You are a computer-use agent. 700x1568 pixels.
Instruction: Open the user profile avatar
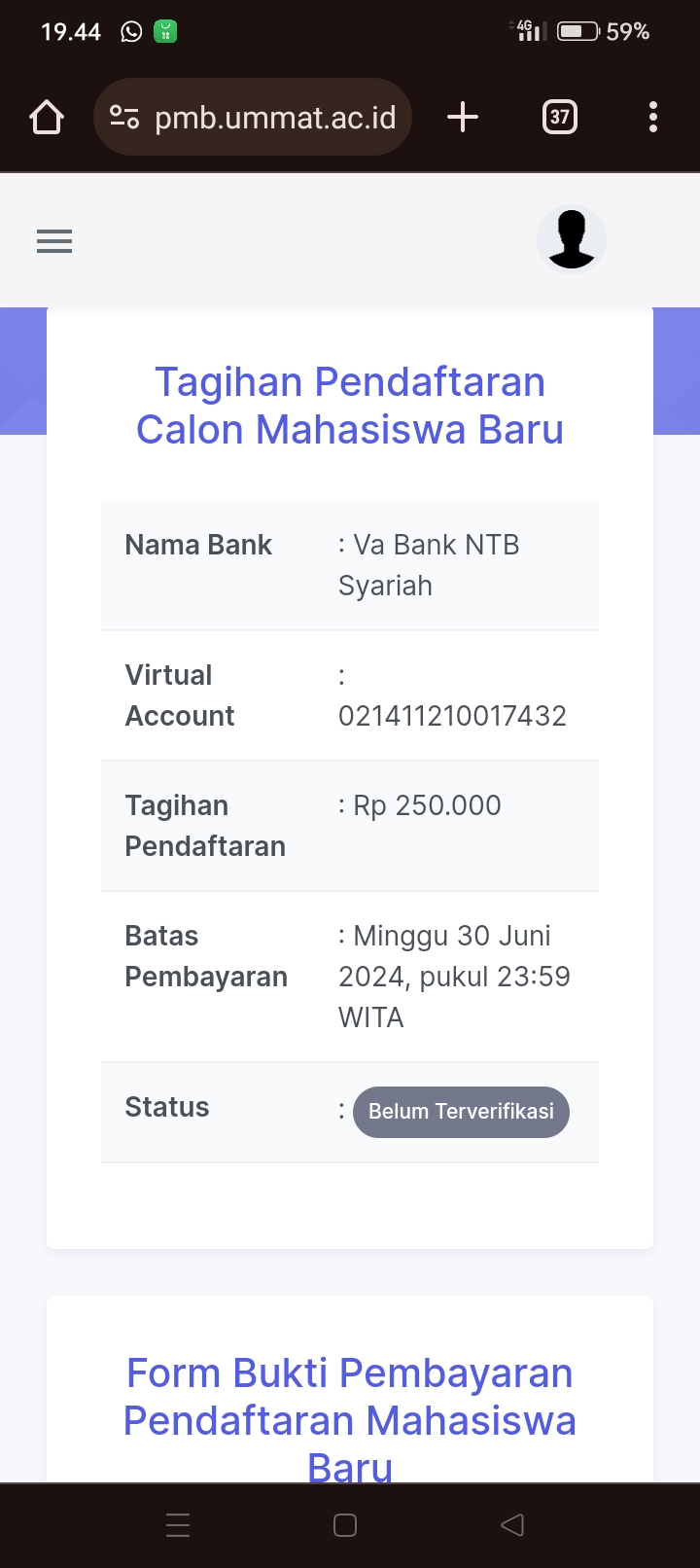point(572,239)
